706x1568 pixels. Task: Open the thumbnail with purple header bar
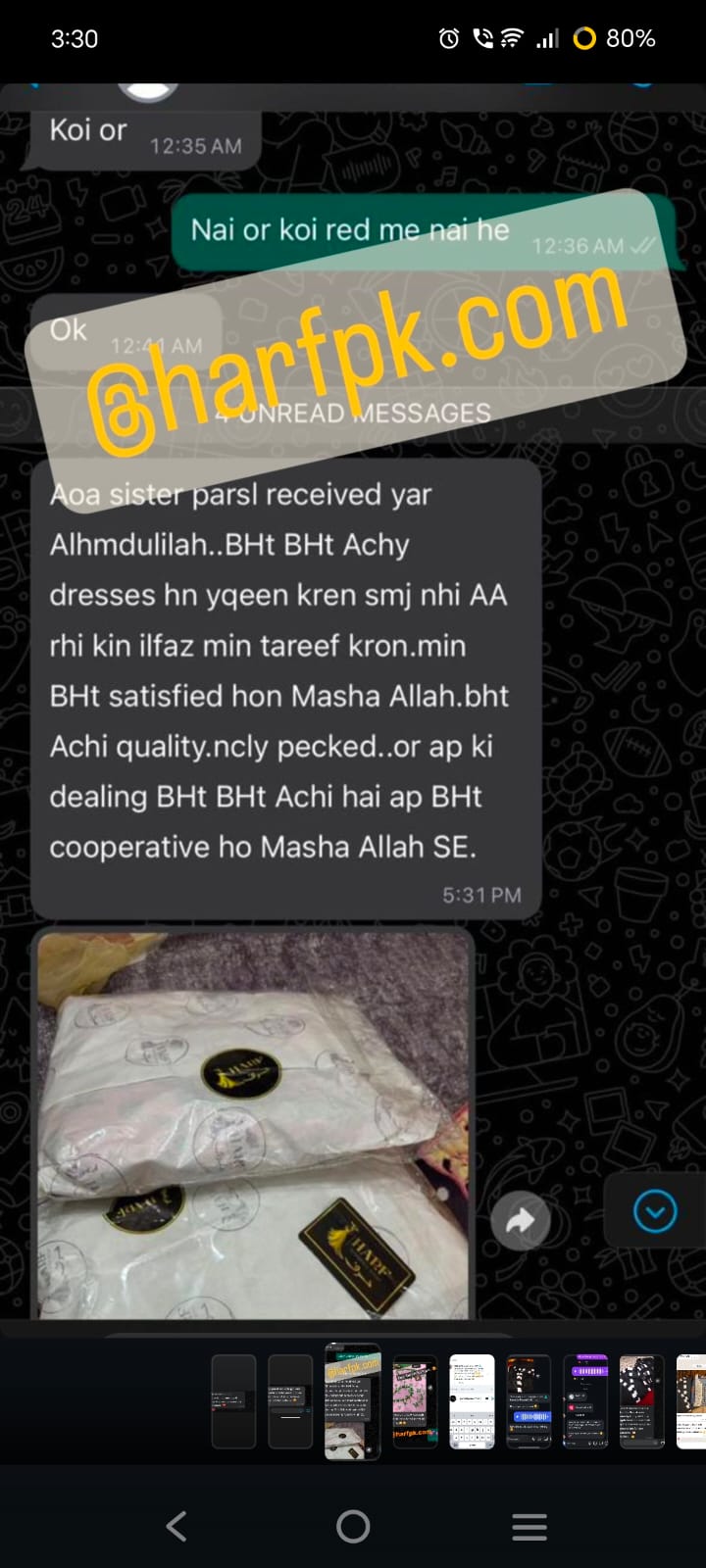click(x=585, y=1401)
